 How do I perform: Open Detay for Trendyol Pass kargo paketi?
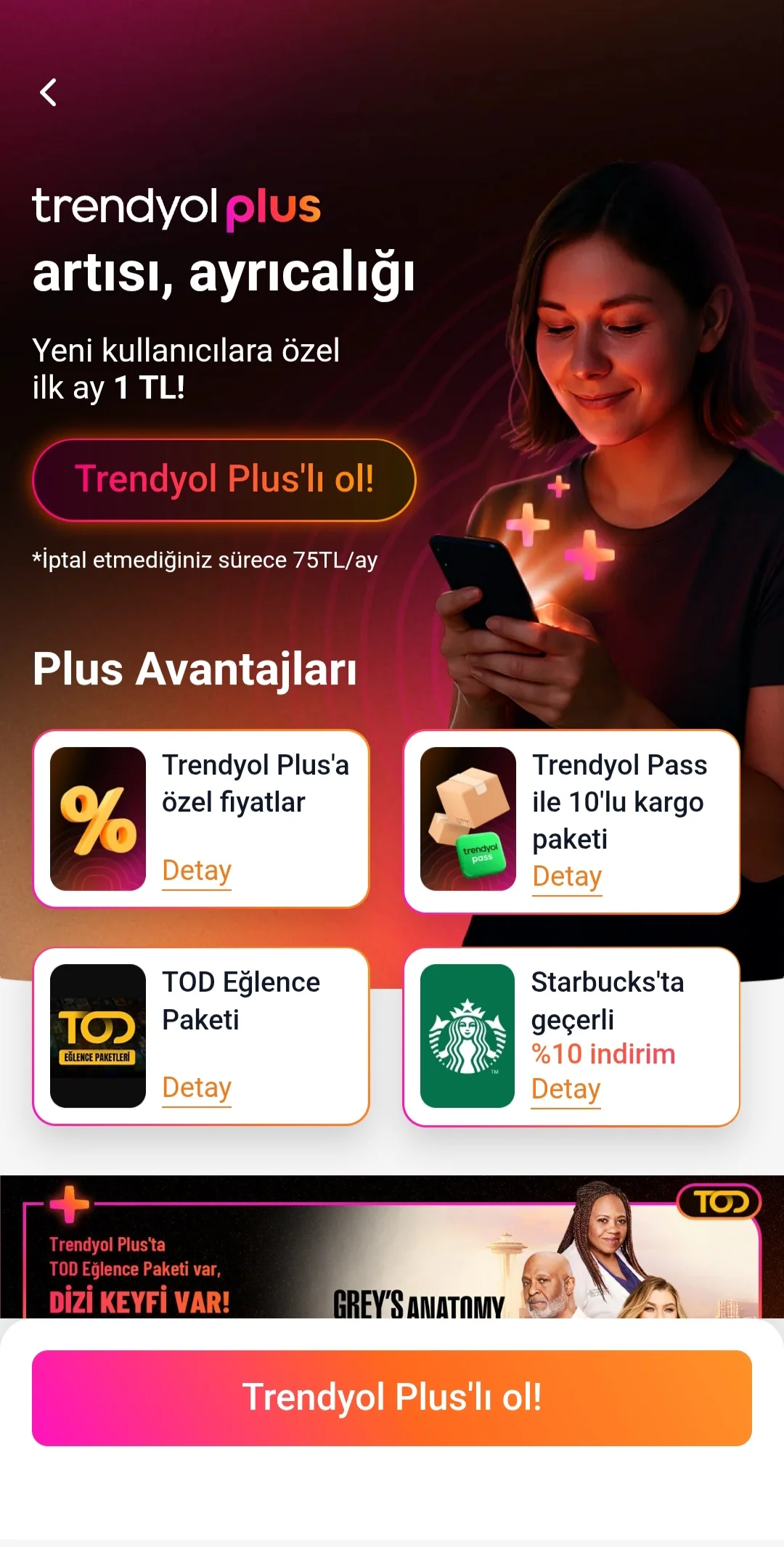pyautogui.click(x=567, y=877)
